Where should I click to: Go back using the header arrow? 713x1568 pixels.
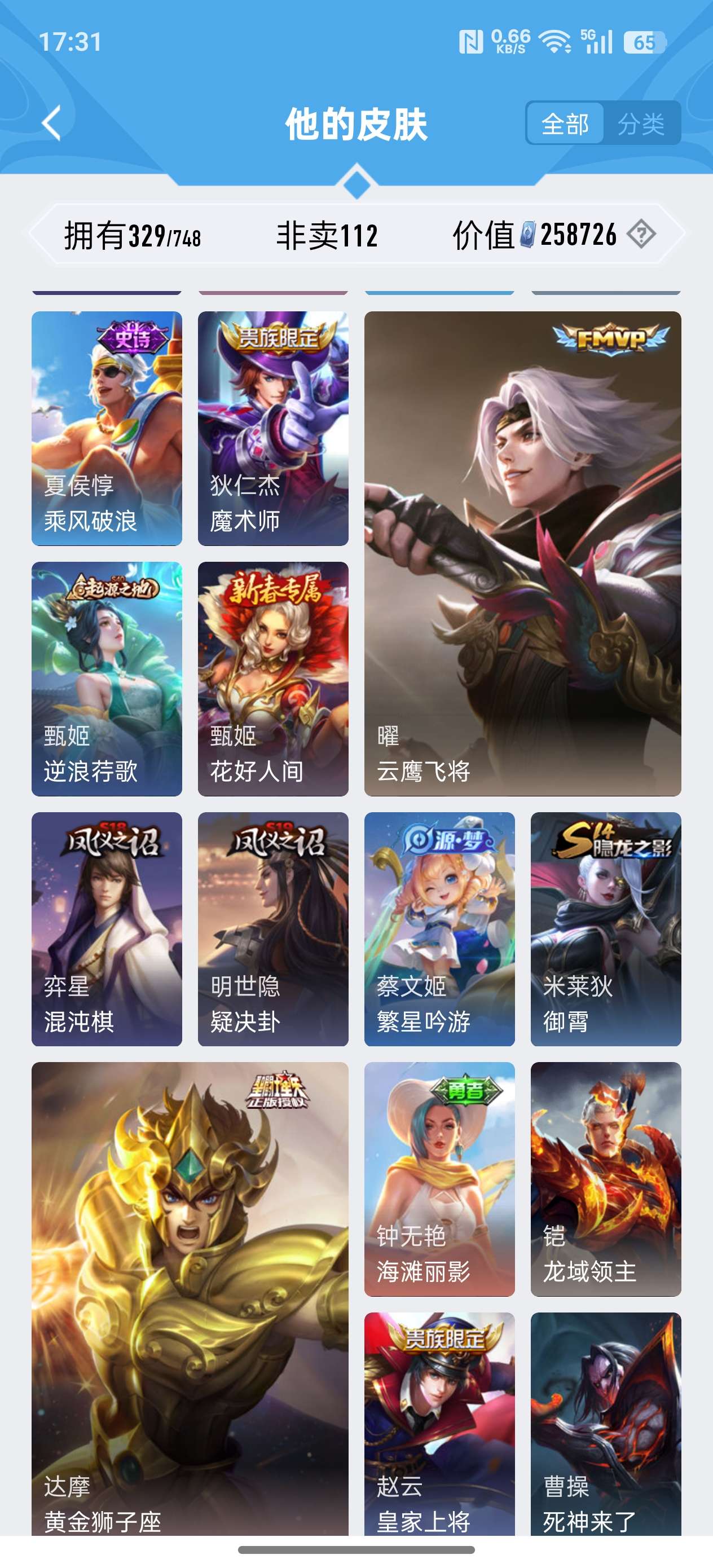click(52, 124)
